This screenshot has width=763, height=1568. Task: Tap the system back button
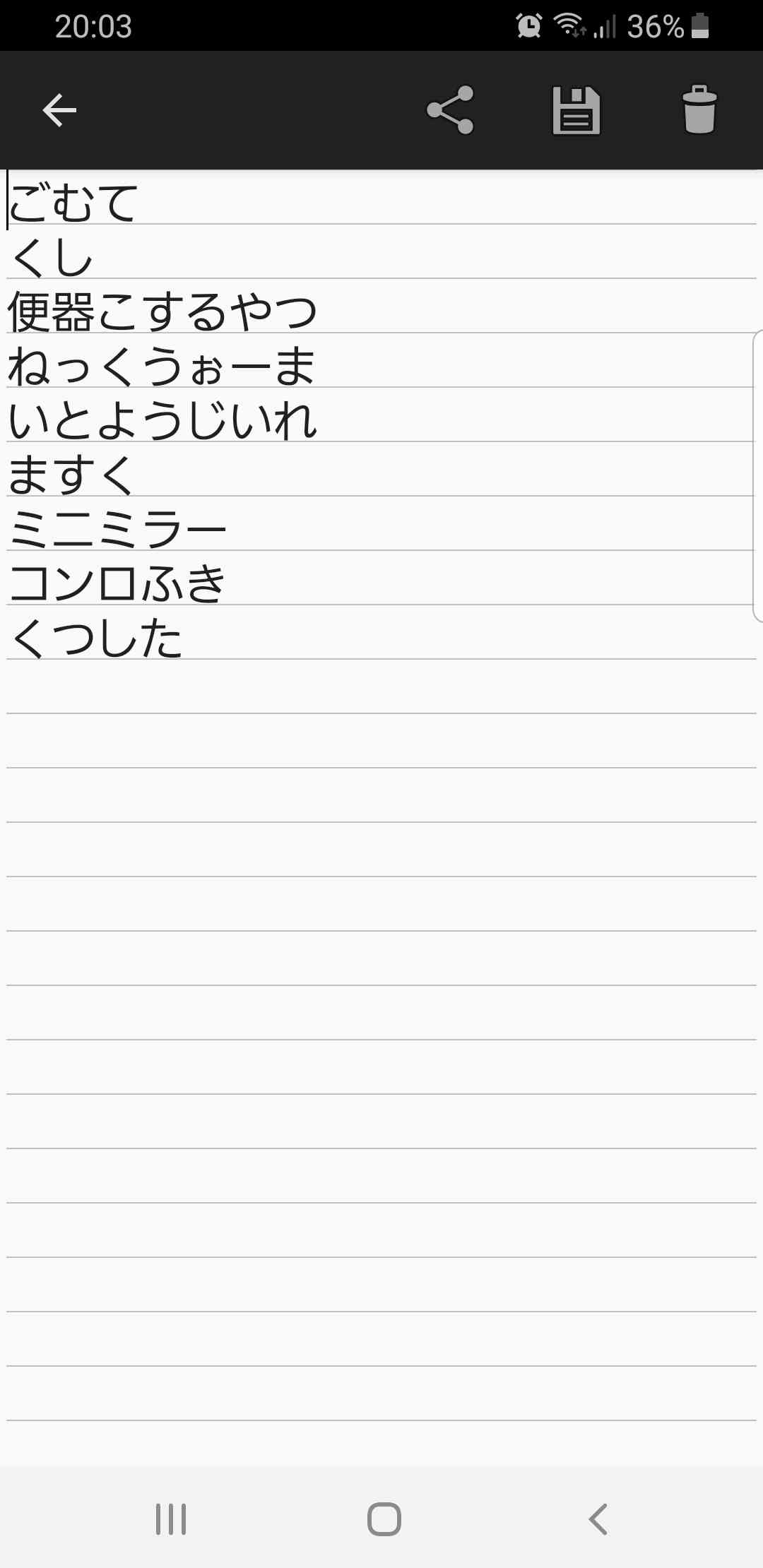point(598,1519)
